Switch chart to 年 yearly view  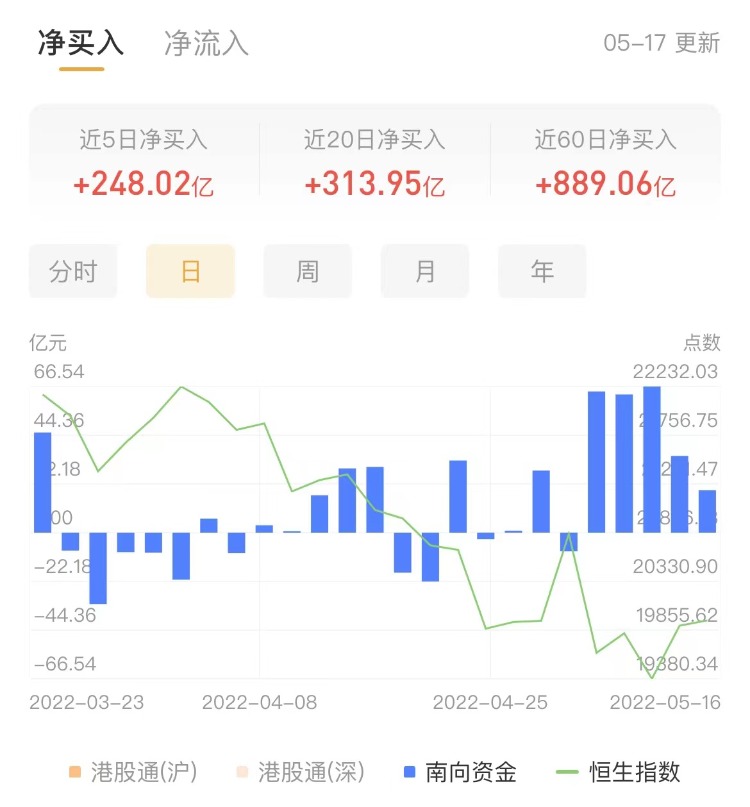[x=542, y=271]
